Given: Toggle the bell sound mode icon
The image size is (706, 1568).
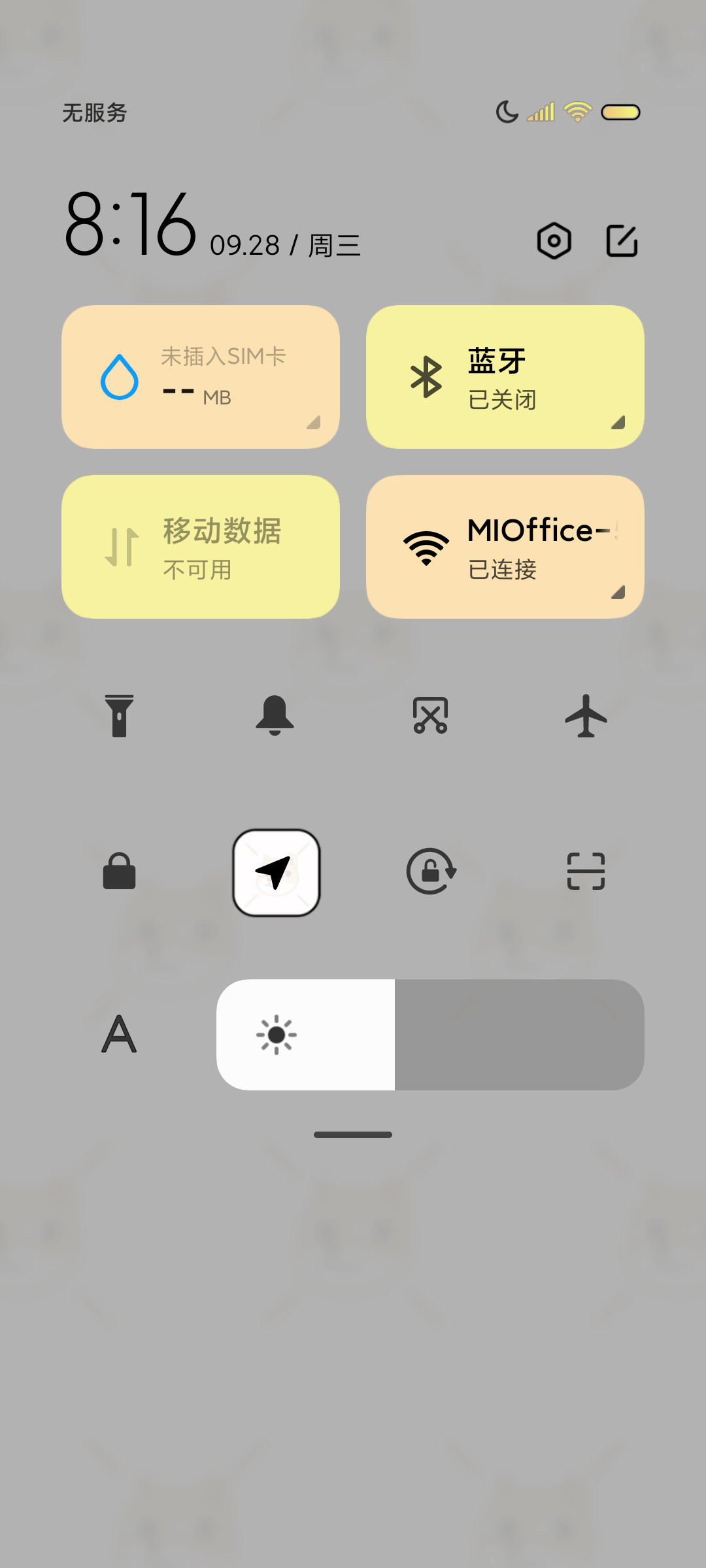Looking at the screenshot, I should [275, 716].
